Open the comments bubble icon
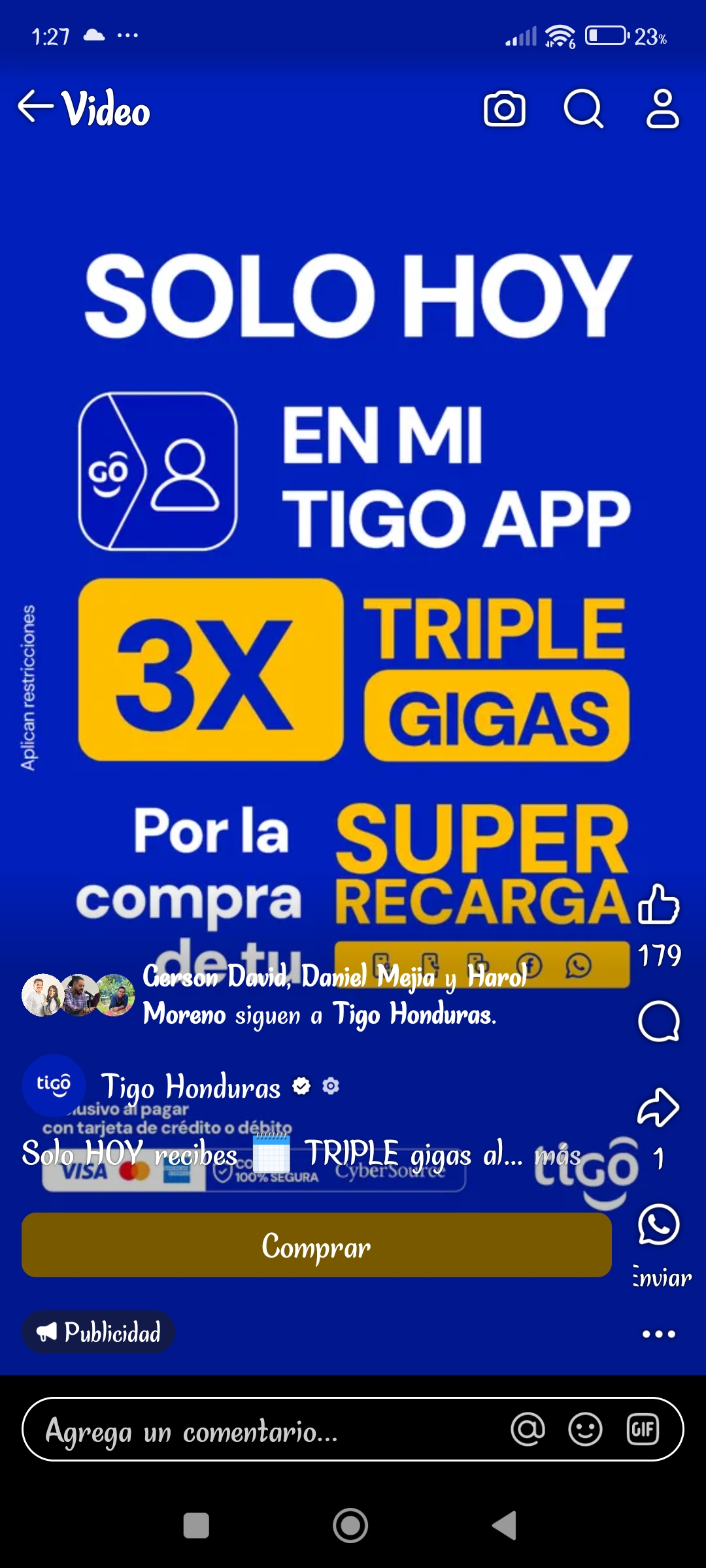The image size is (706, 1568). coord(658,1021)
